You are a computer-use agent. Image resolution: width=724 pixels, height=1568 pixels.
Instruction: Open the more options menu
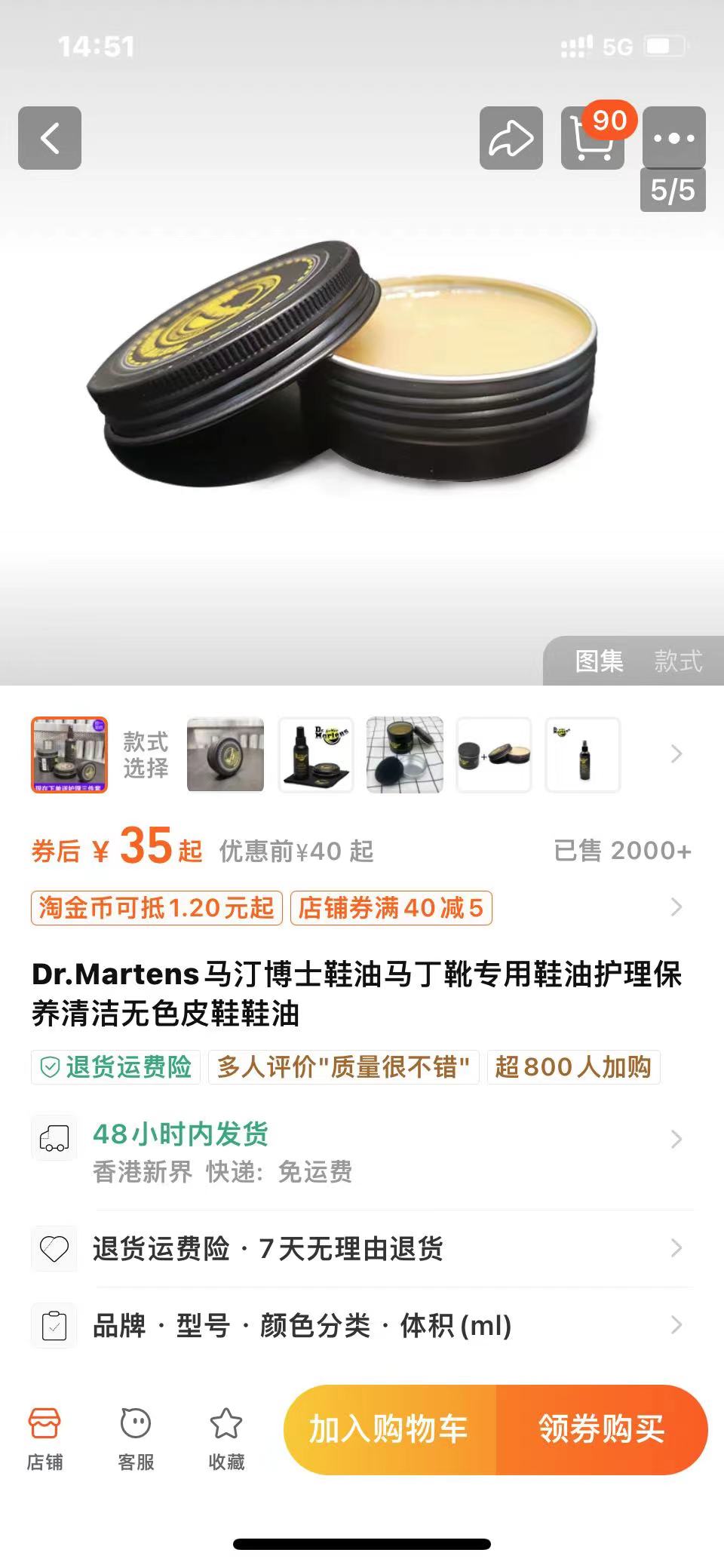pos(673,138)
